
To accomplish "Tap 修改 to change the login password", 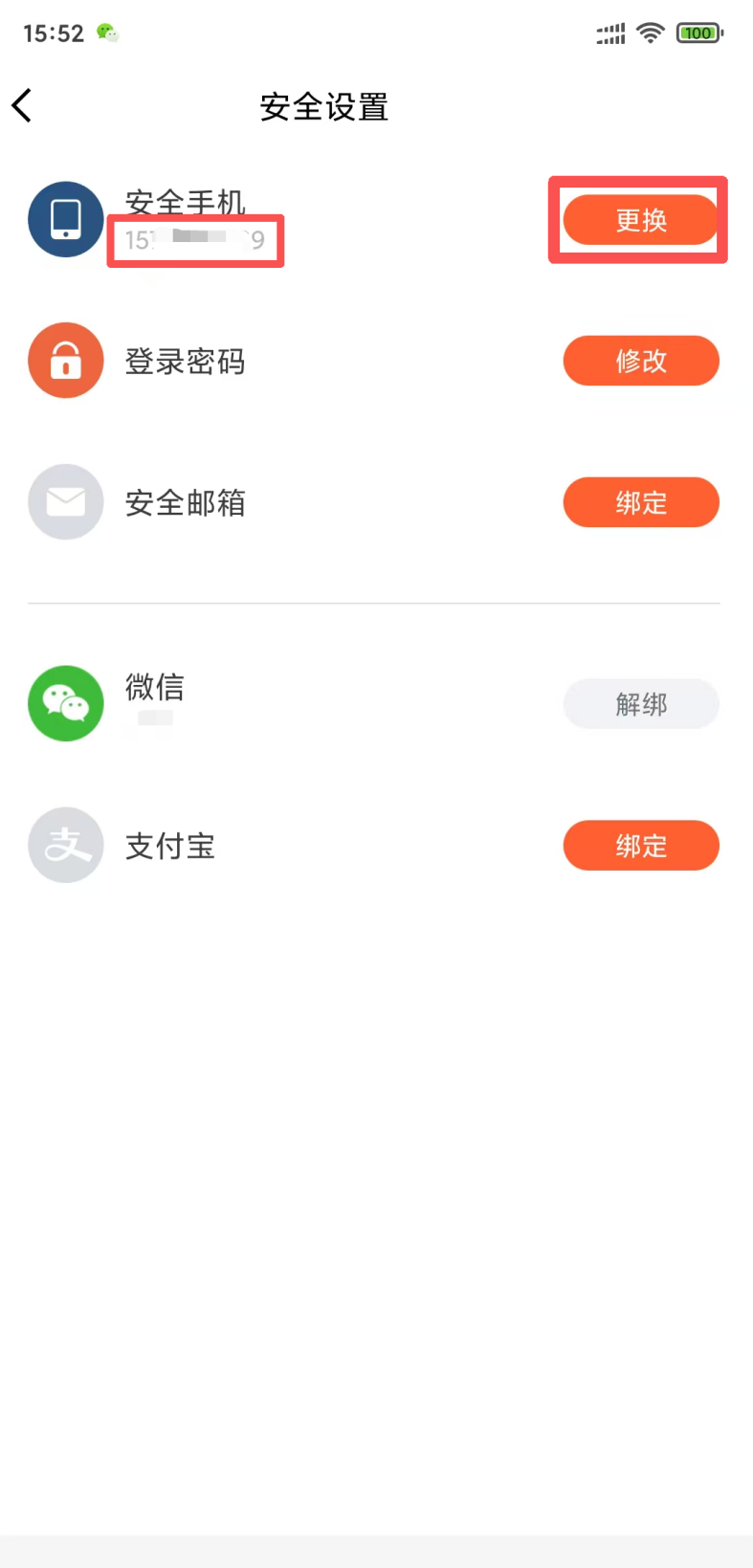I will pos(640,361).
